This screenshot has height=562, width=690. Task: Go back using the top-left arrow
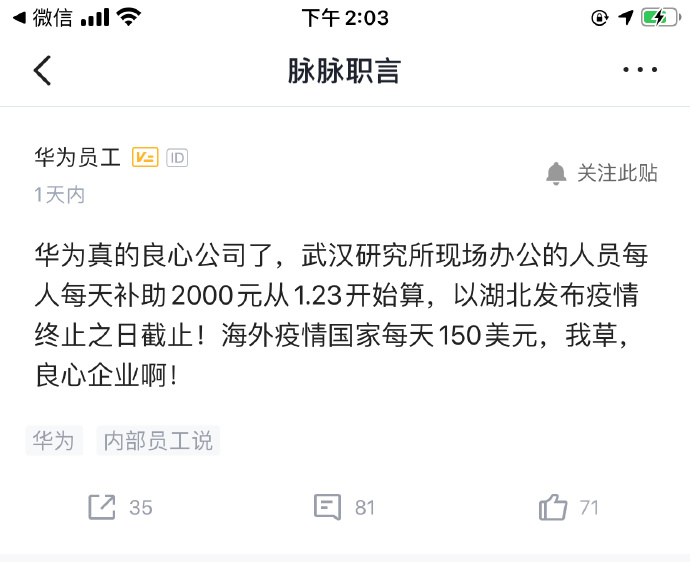42,70
